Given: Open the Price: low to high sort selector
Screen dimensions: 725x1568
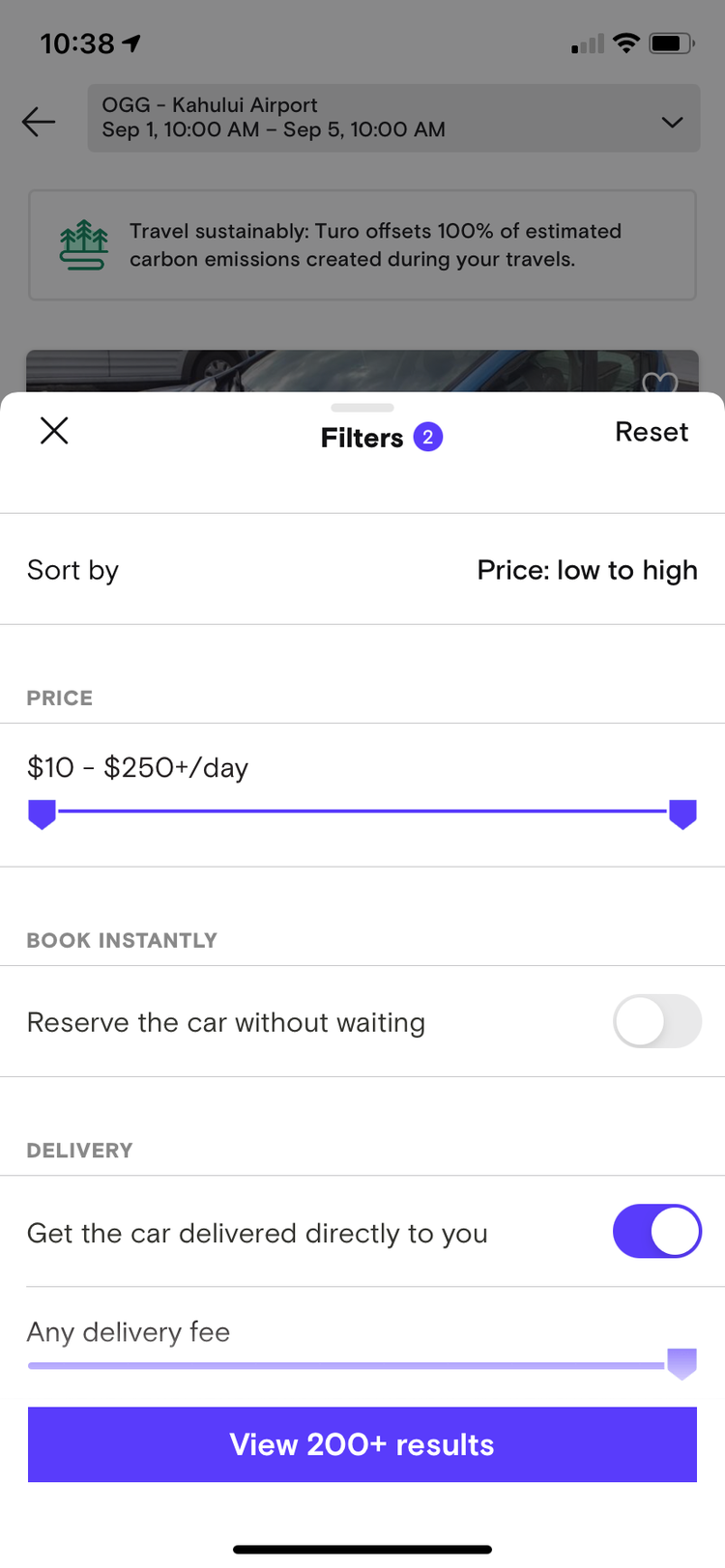Looking at the screenshot, I should click(587, 570).
